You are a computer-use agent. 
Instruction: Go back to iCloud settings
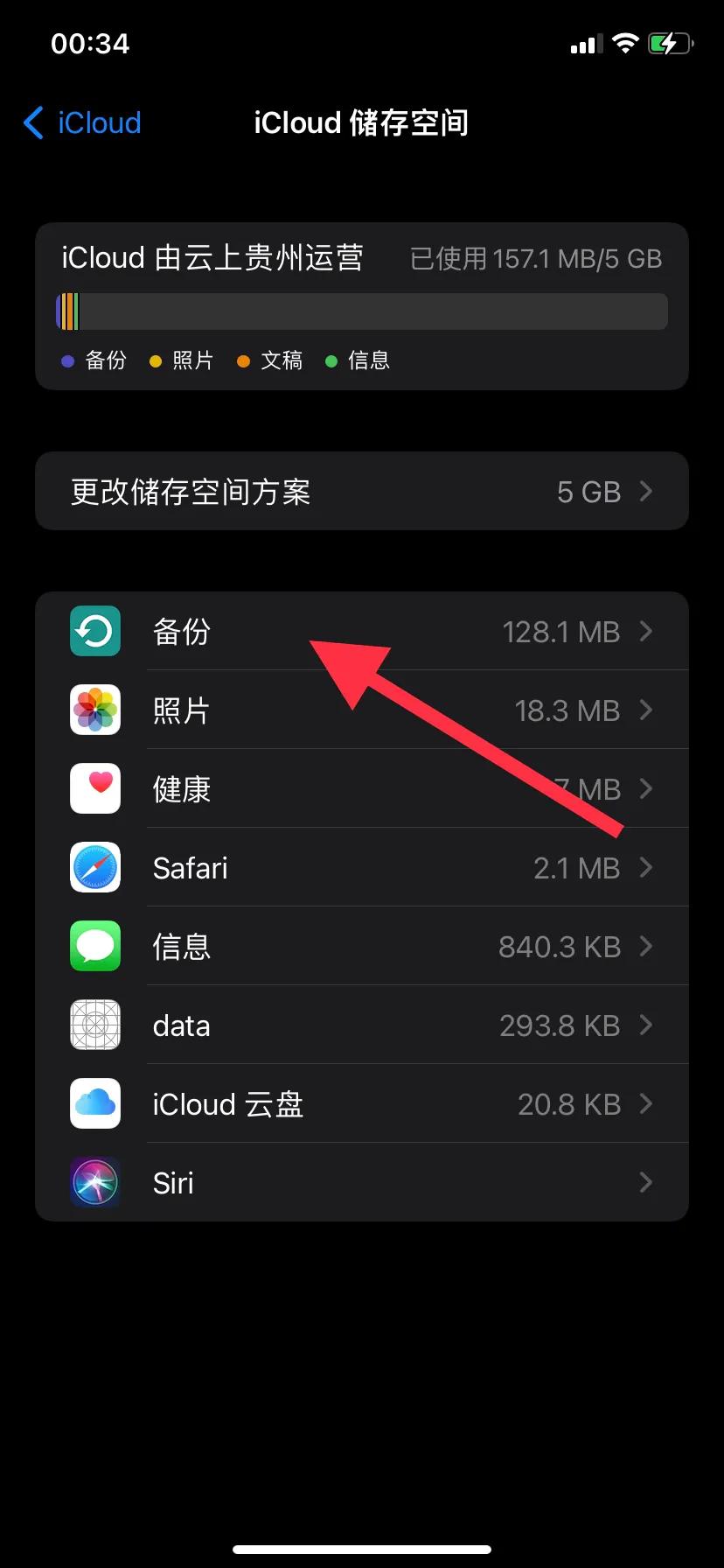click(82, 123)
